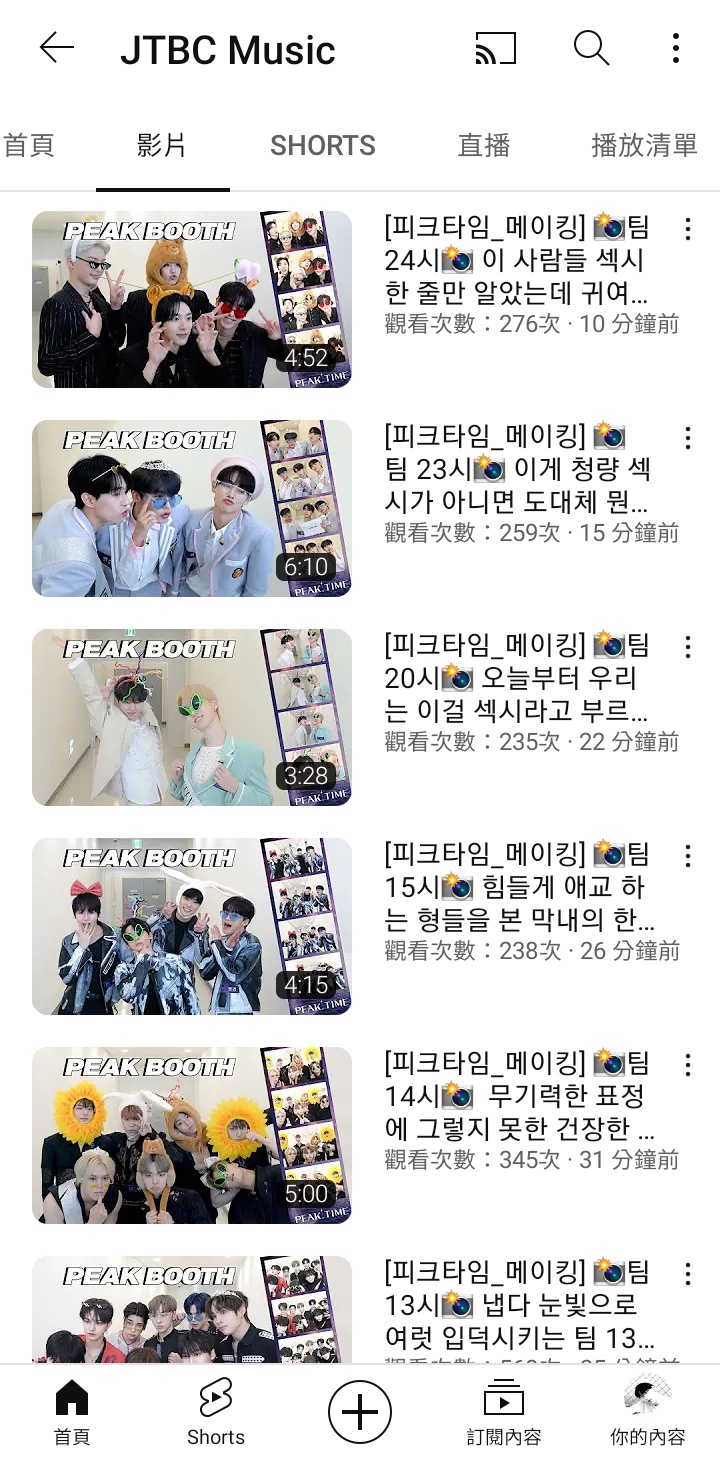The image size is (720, 1459).
Task: Switch to the 首頁 channel tab
Action: [30, 145]
